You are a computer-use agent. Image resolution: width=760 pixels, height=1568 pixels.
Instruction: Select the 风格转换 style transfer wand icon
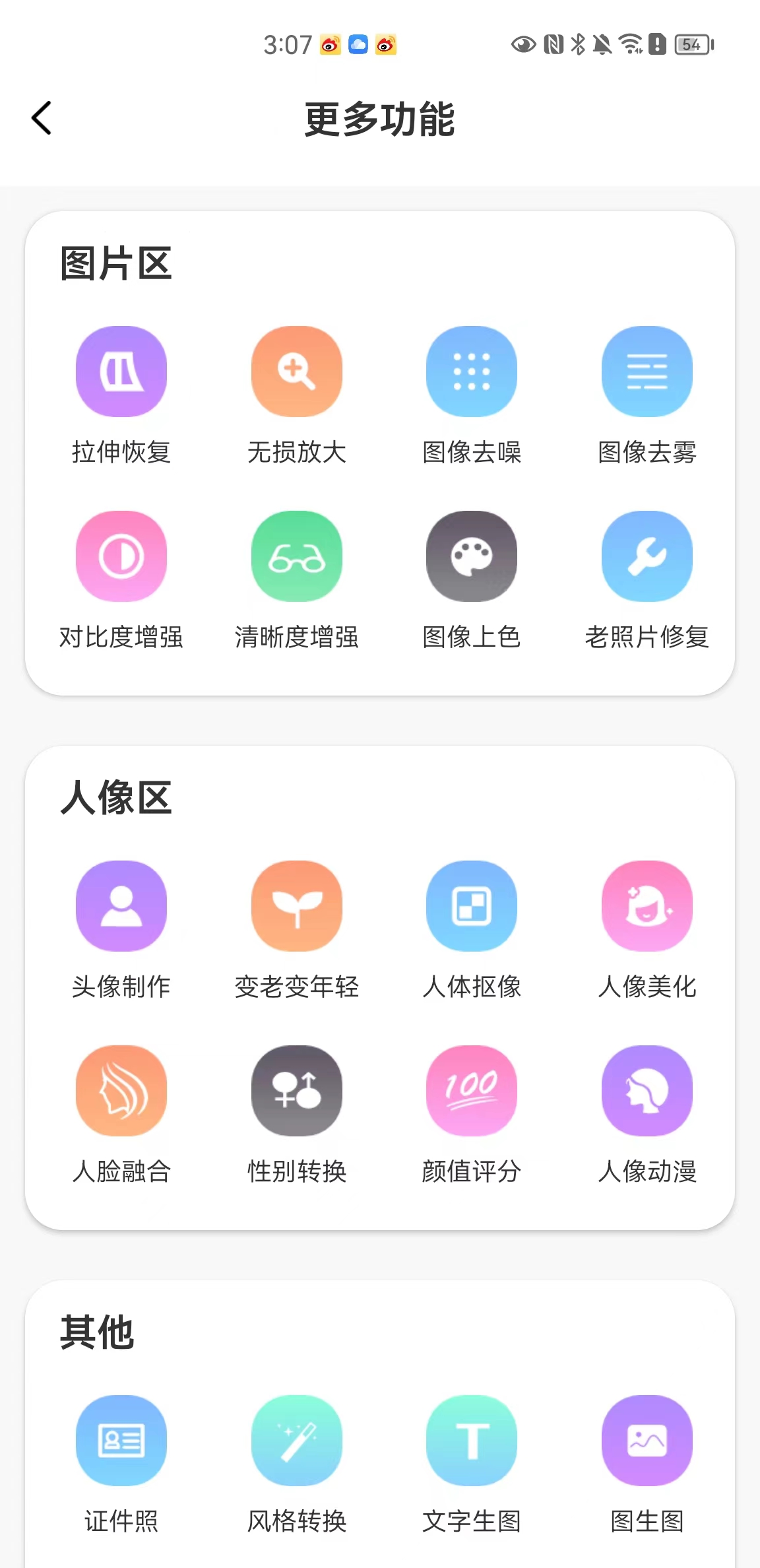click(x=296, y=1442)
